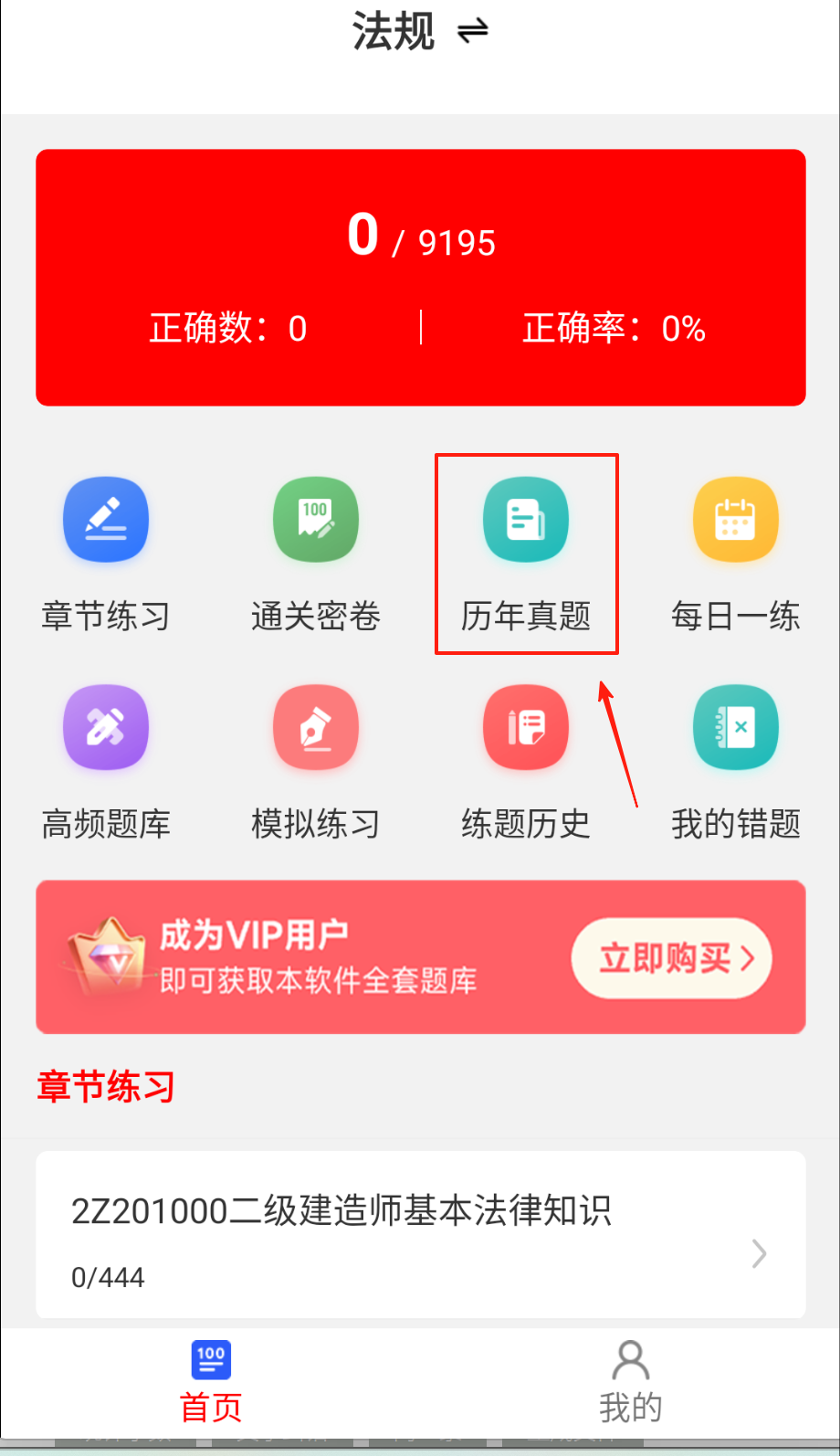Viewport: 840px width, 1456px height.
Task: Switch subject via the 法规 swap icon
Action: click(473, 32)
